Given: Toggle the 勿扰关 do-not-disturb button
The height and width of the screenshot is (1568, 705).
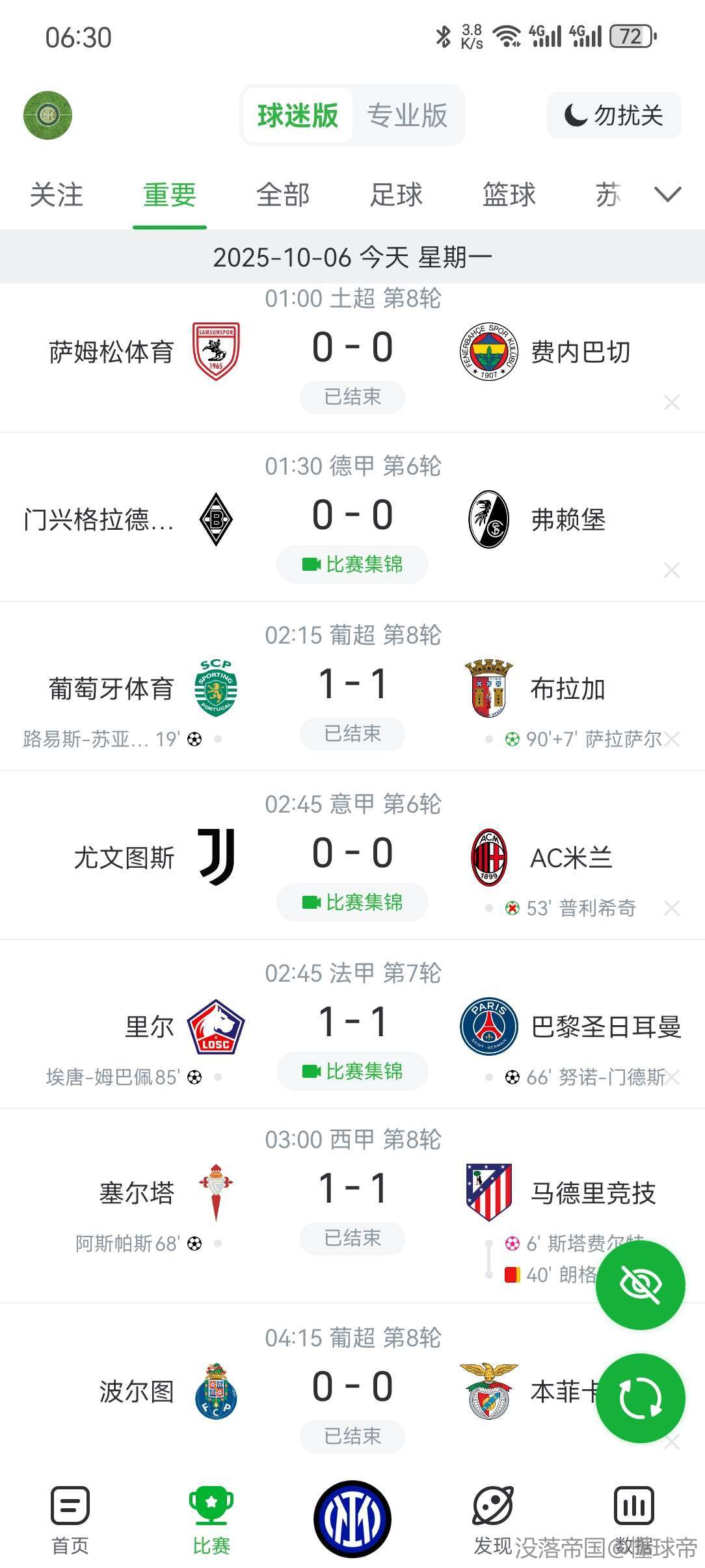Looking at the screenshot, I should pyautogui.click(x=614, y=116).
